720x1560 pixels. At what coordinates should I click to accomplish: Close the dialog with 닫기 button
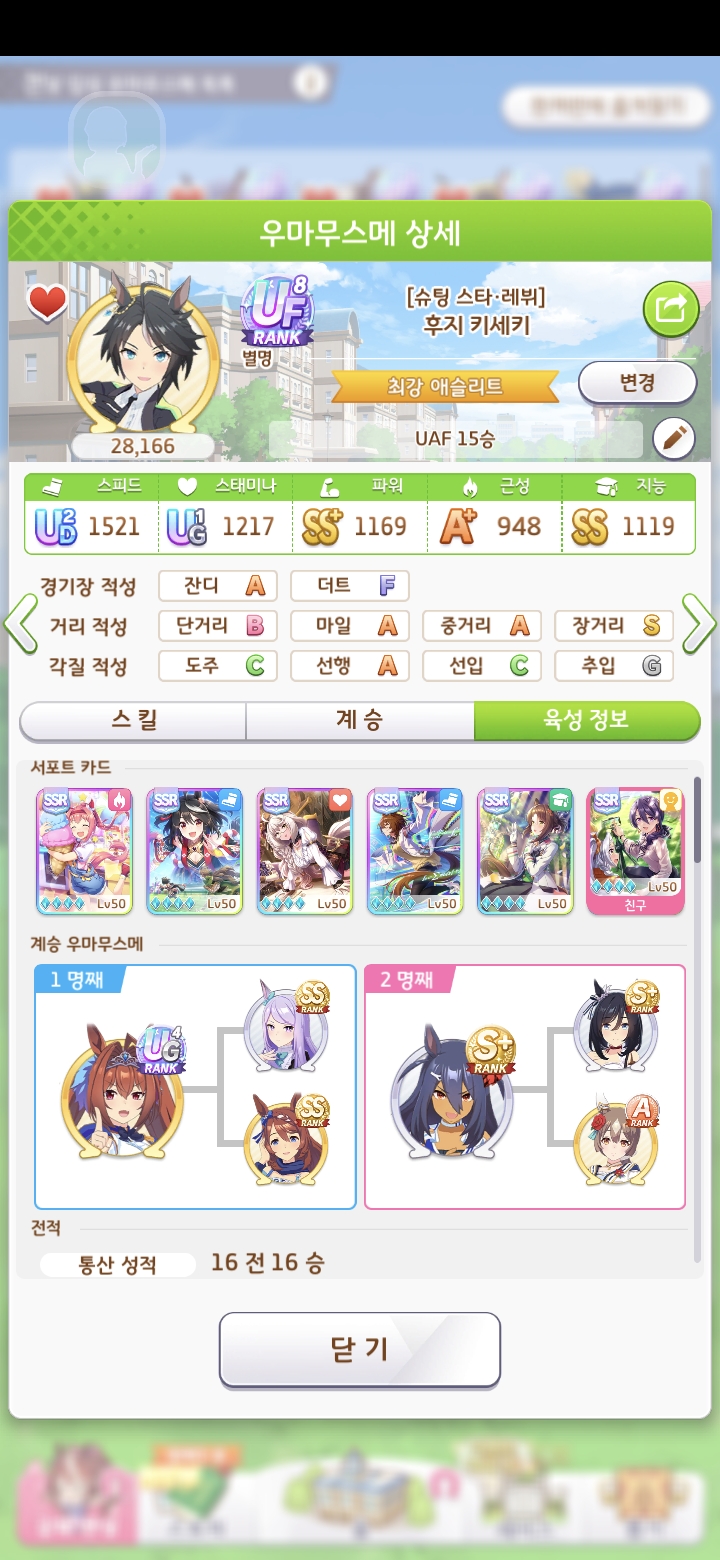[360, 1349]
